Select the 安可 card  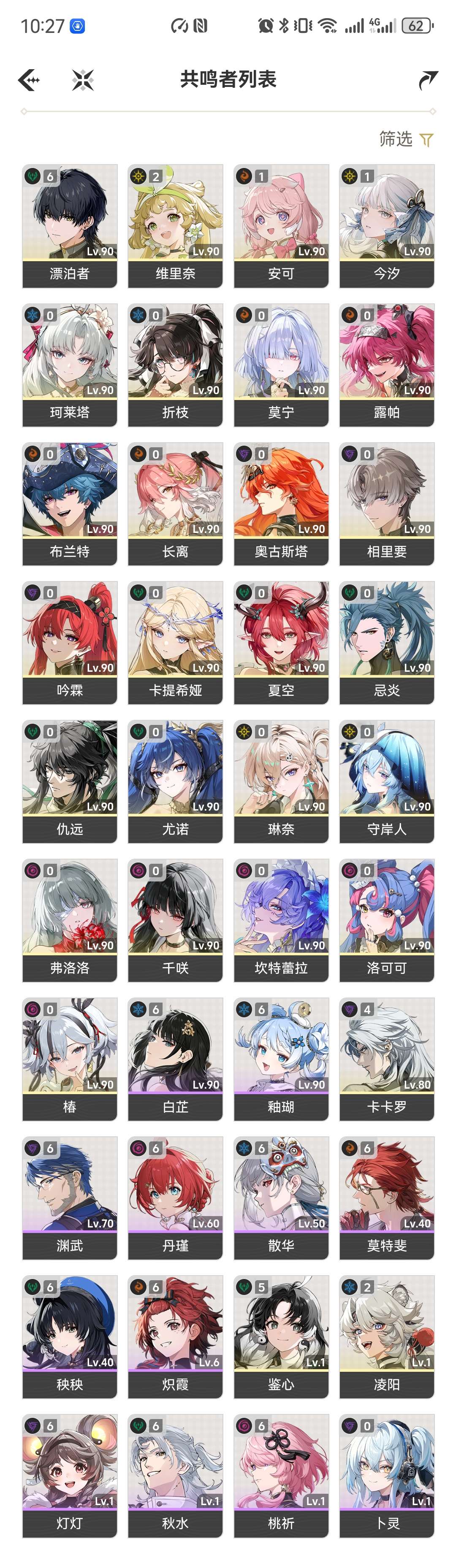click(x=281, y=225)
